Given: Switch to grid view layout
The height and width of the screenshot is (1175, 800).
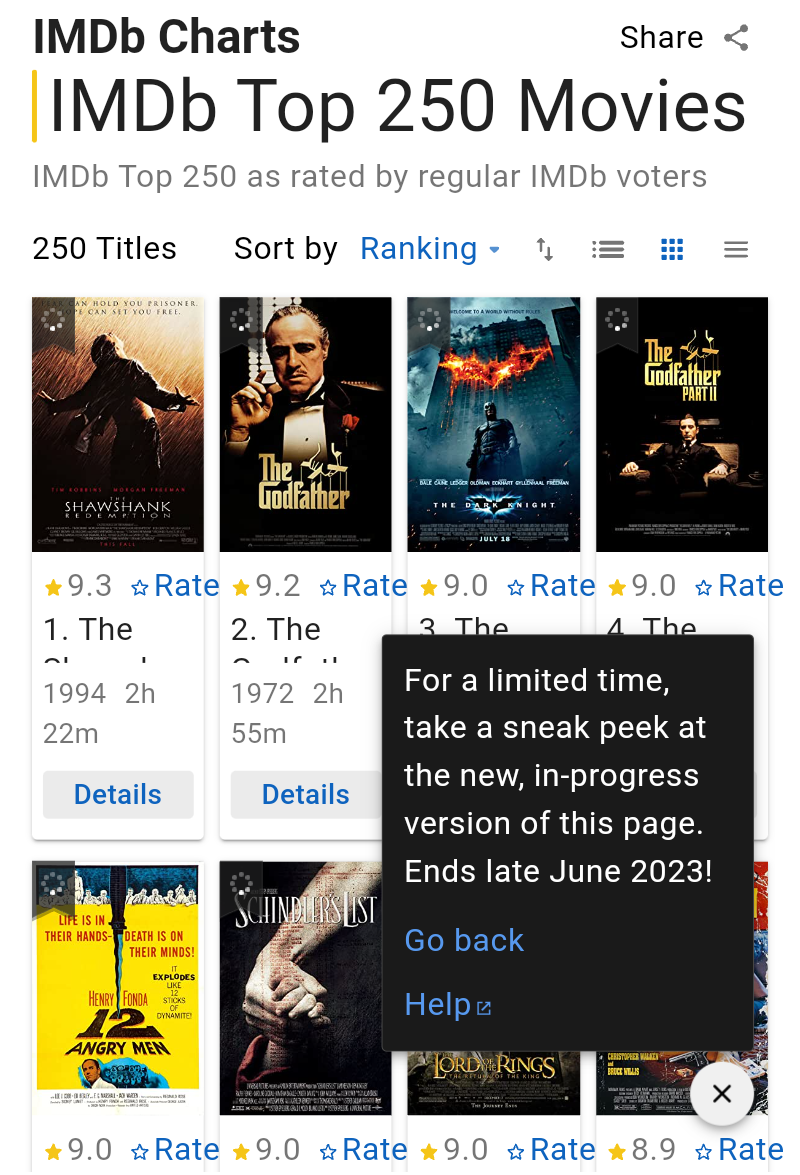Looking at the screenshot, I should [671, 249].
